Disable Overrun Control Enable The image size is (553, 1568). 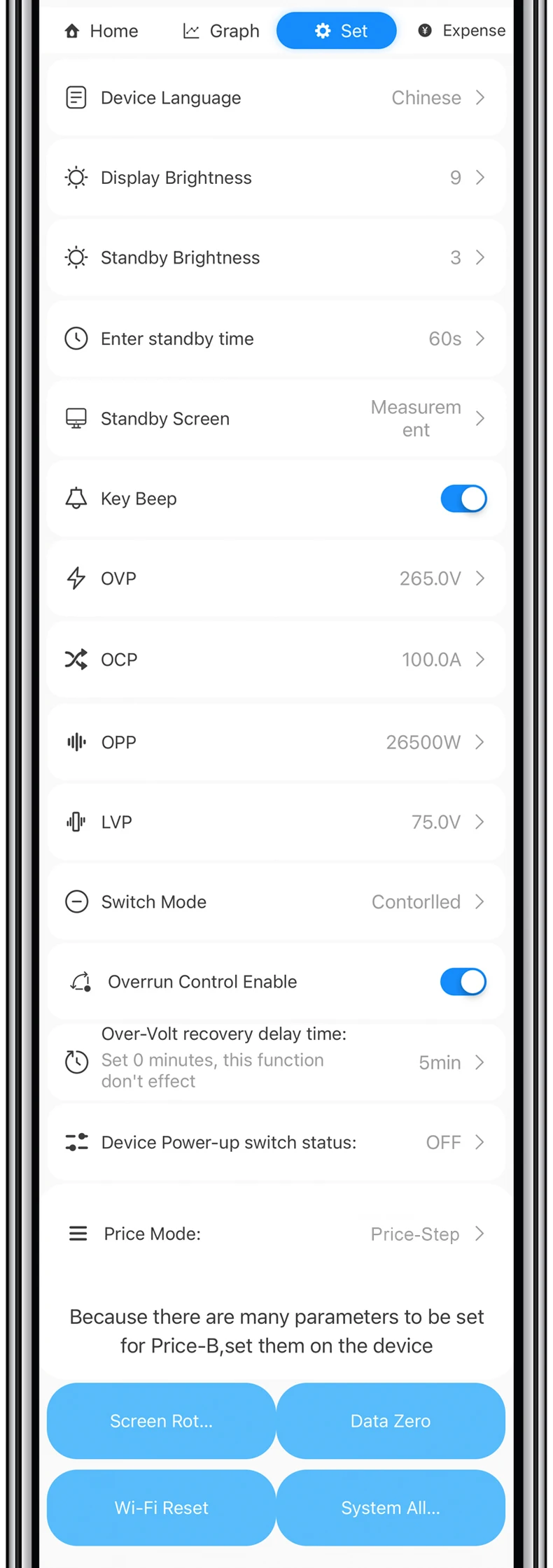pos(463,982)
